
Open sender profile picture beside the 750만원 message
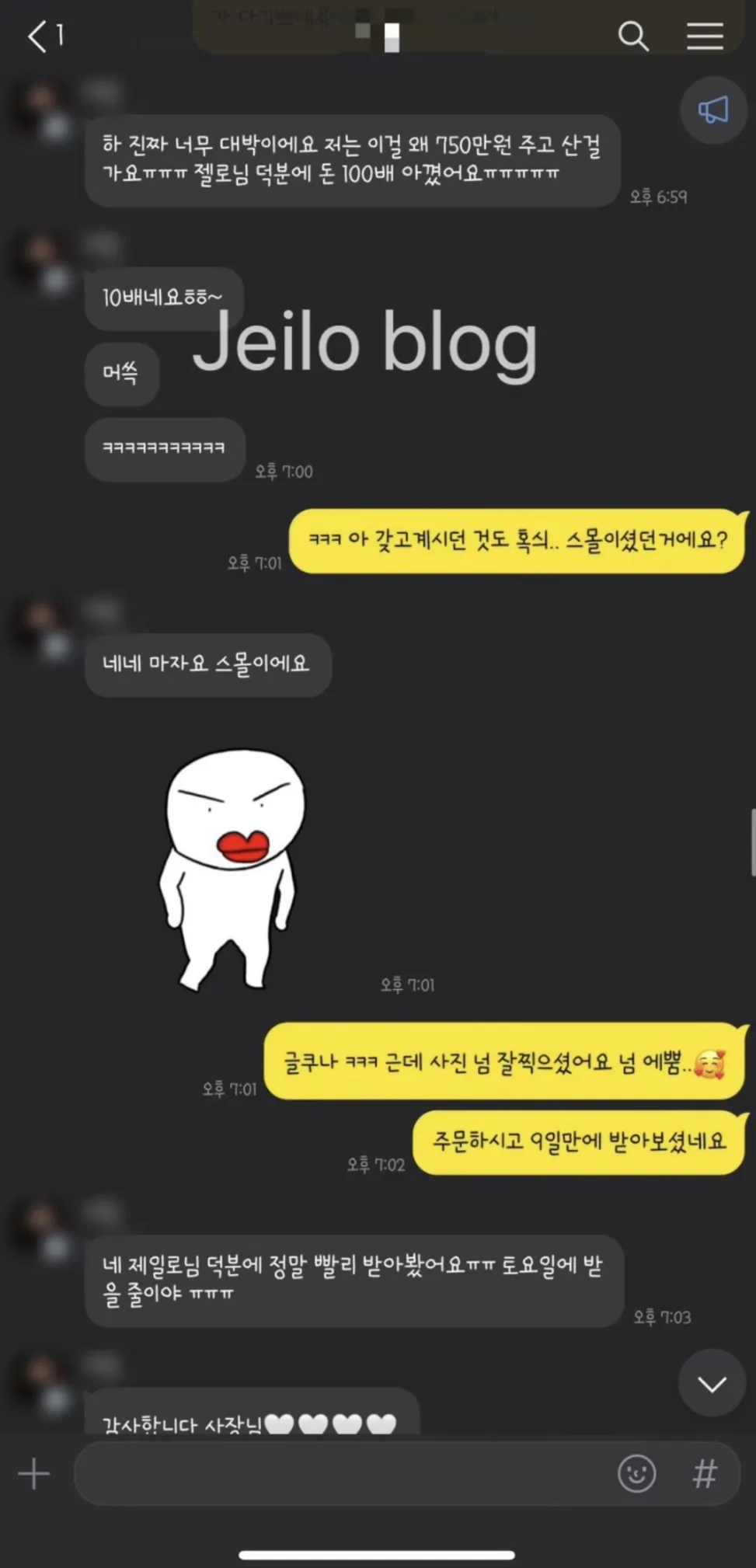pyautogui.click(x=42, y=109)
